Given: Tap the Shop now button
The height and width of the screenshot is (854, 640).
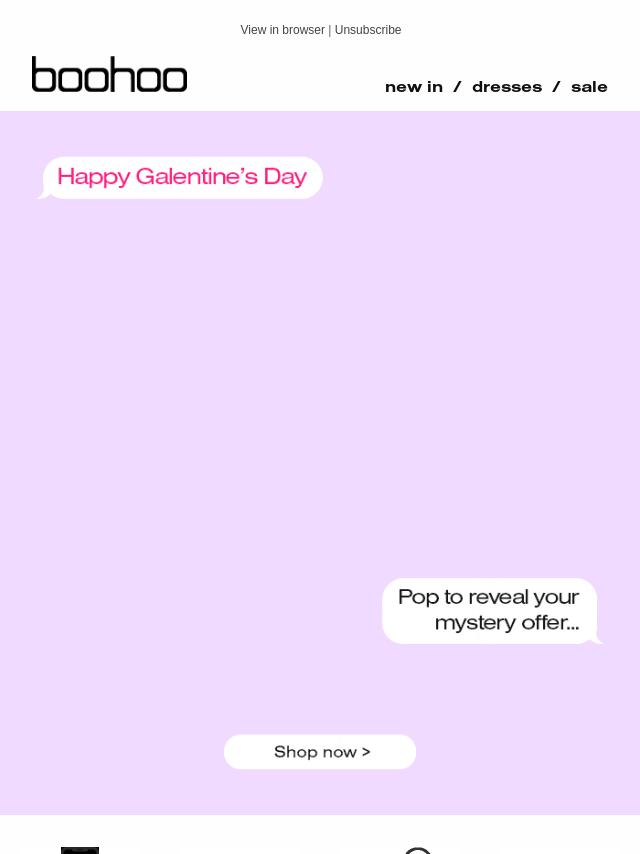Looking at the screenshot, I should pyautogui.click(x=320, y=752).
